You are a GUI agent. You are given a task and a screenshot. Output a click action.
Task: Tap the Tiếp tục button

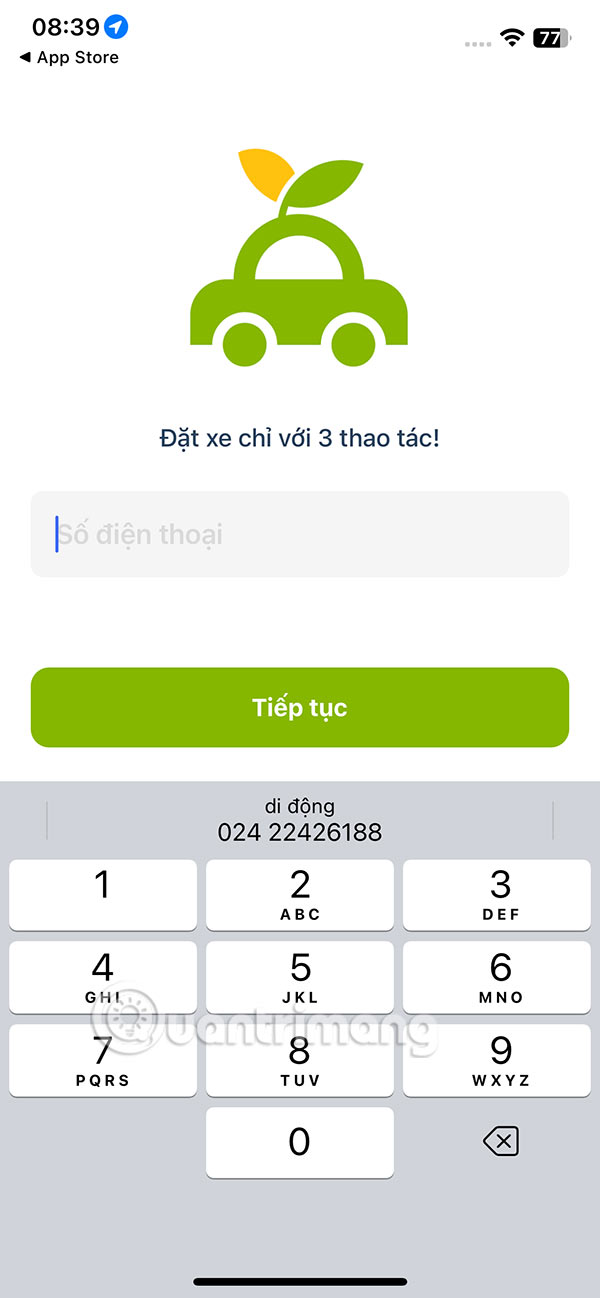[300, 708]
